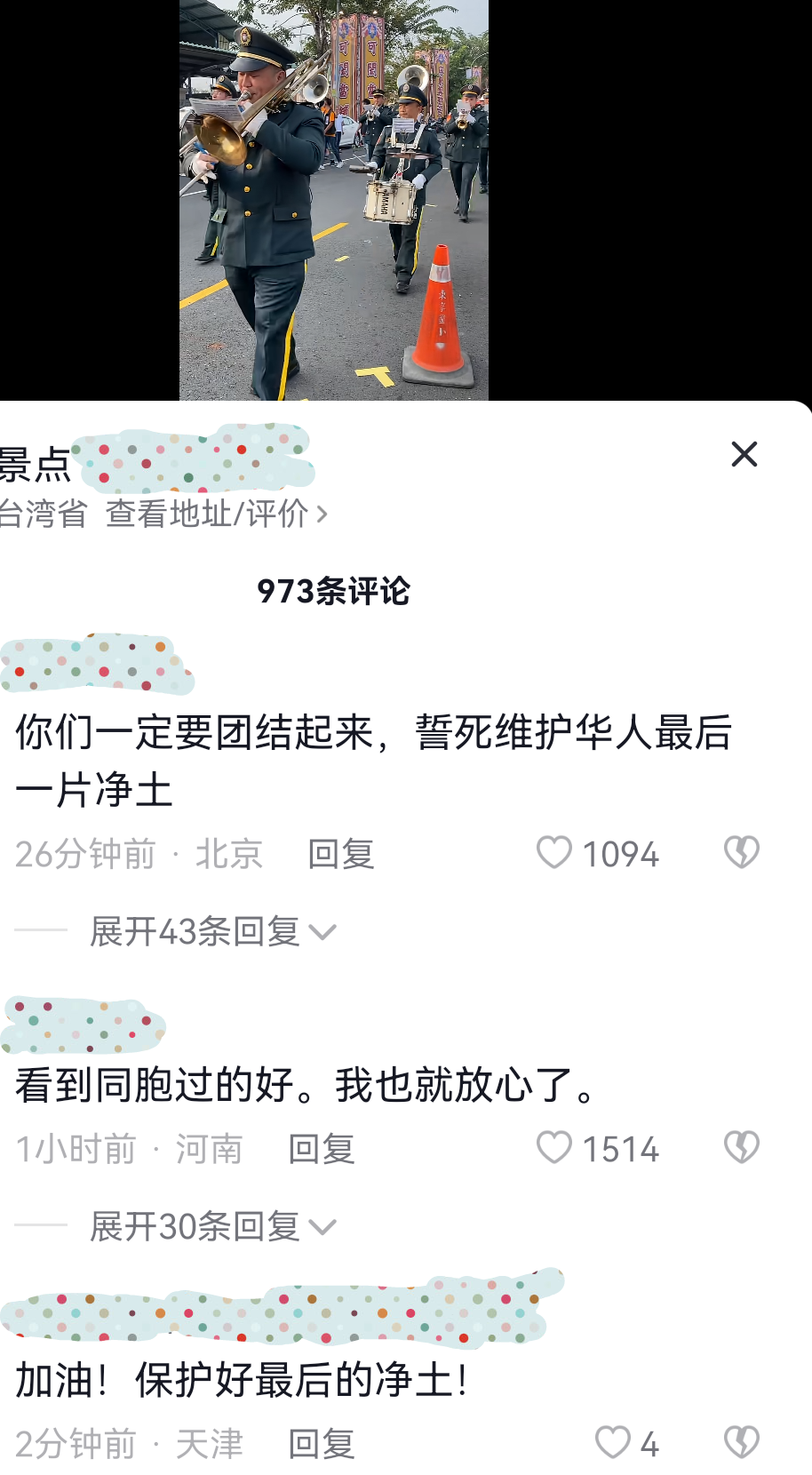Close the comments panel
Screen dimensions: 812x1475
pos(744,454)
